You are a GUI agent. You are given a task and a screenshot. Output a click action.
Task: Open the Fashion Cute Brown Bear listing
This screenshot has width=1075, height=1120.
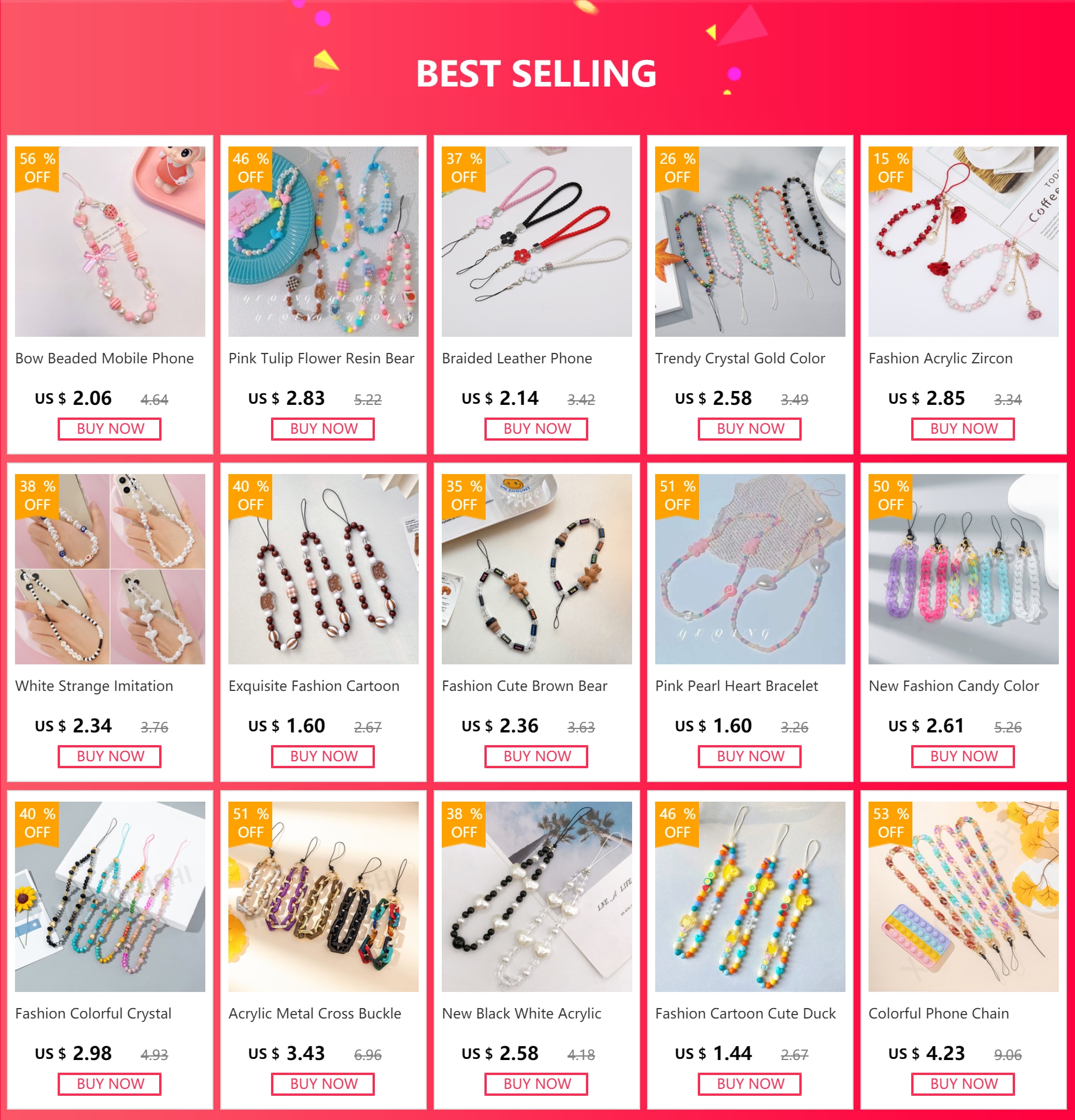[x=536, y=569]
